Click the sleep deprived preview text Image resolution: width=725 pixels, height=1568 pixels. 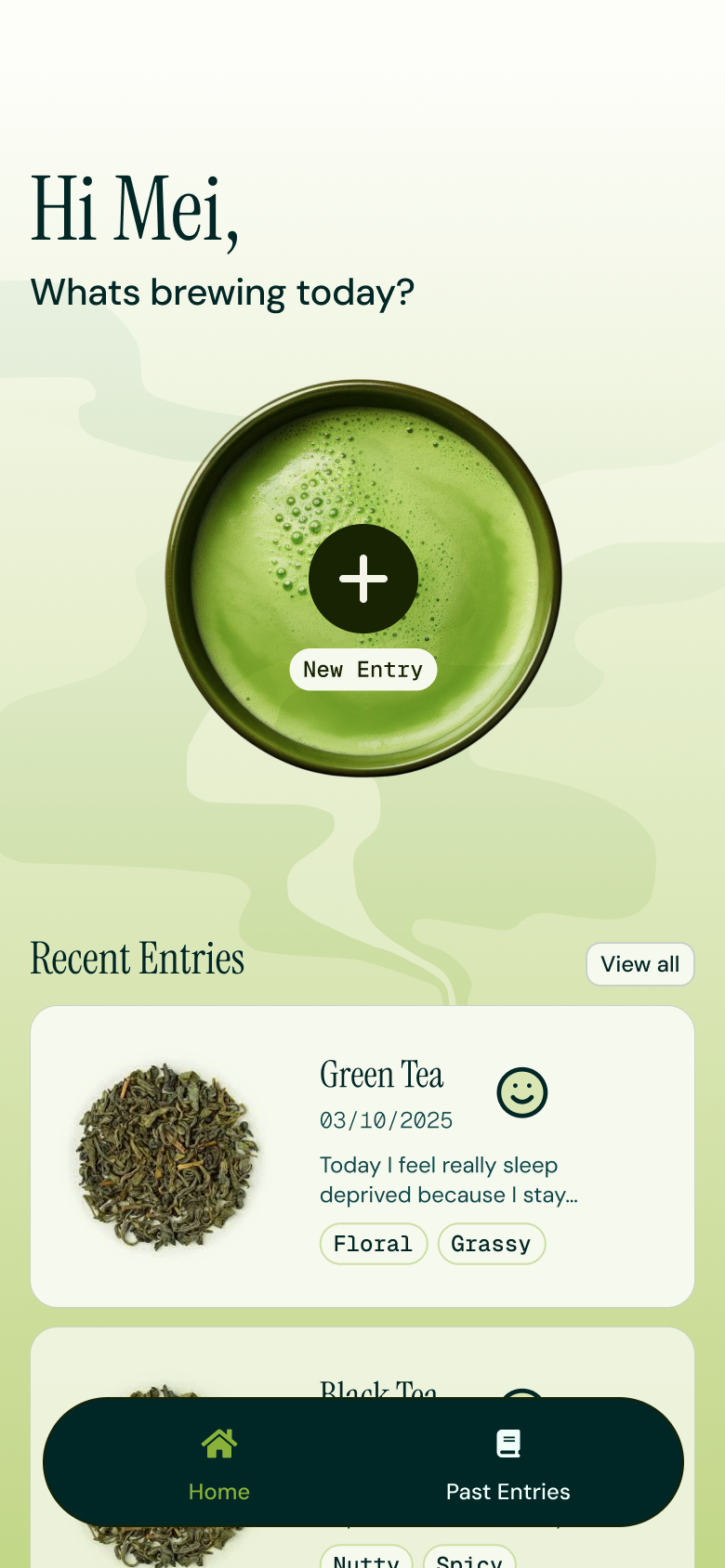[x=448, y=1180]
